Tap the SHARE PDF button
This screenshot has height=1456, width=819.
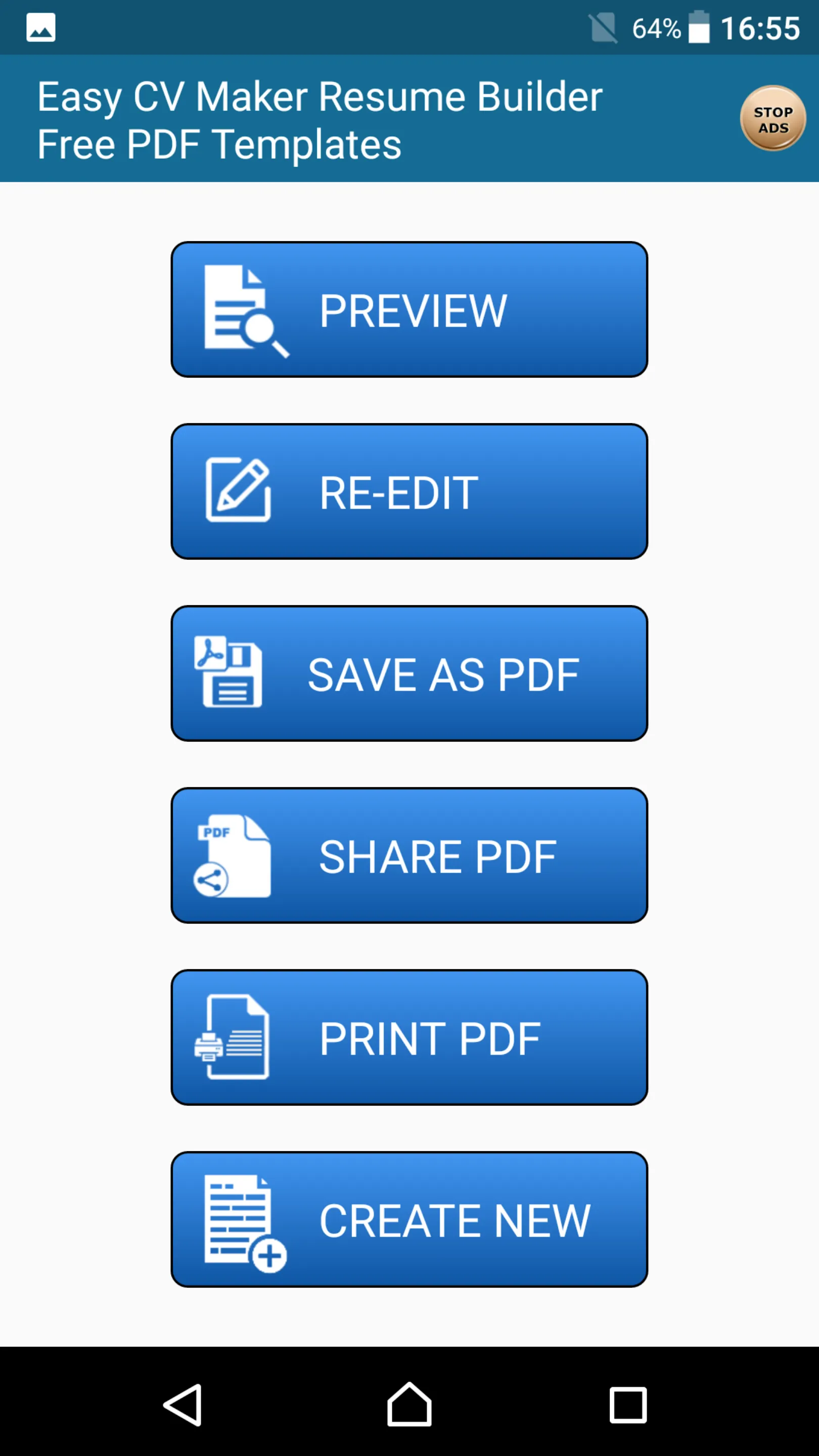409,855
